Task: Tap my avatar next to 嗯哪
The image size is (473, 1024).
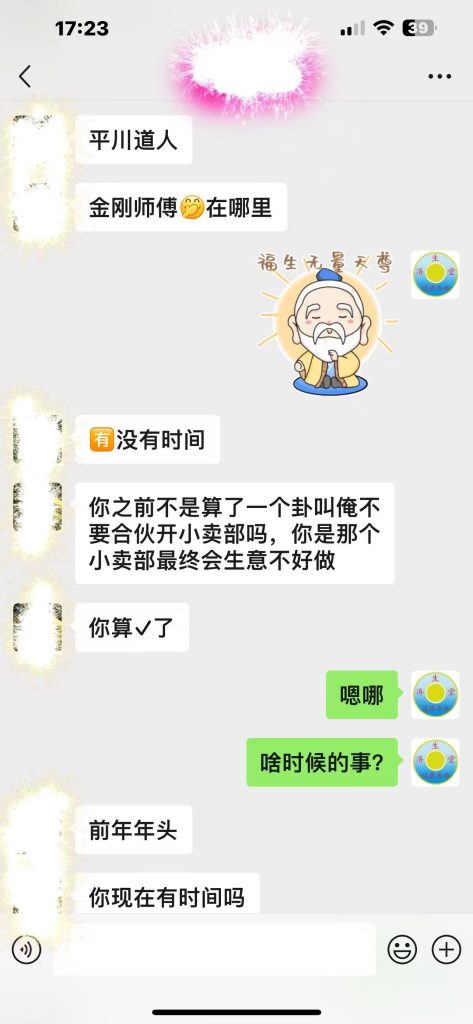Action: coord(435,694)
